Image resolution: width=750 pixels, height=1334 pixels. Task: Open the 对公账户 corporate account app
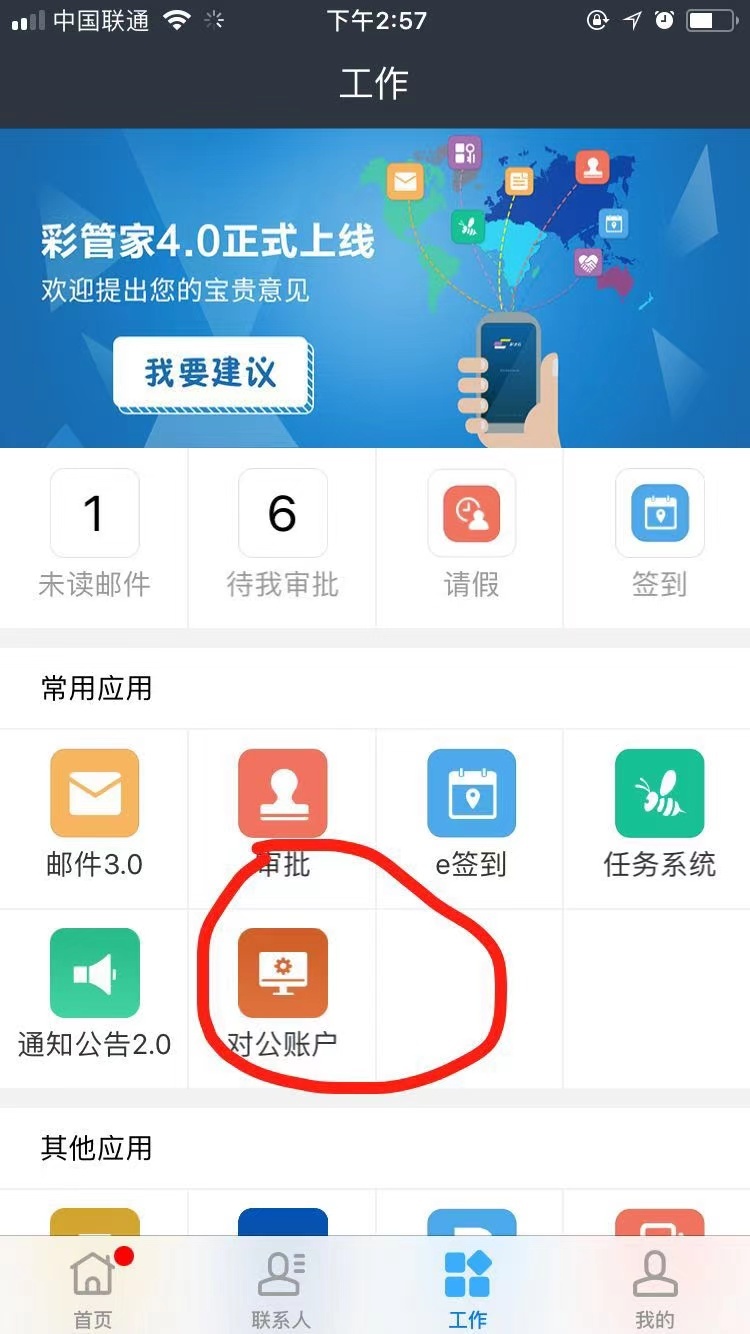pos(282,998)
